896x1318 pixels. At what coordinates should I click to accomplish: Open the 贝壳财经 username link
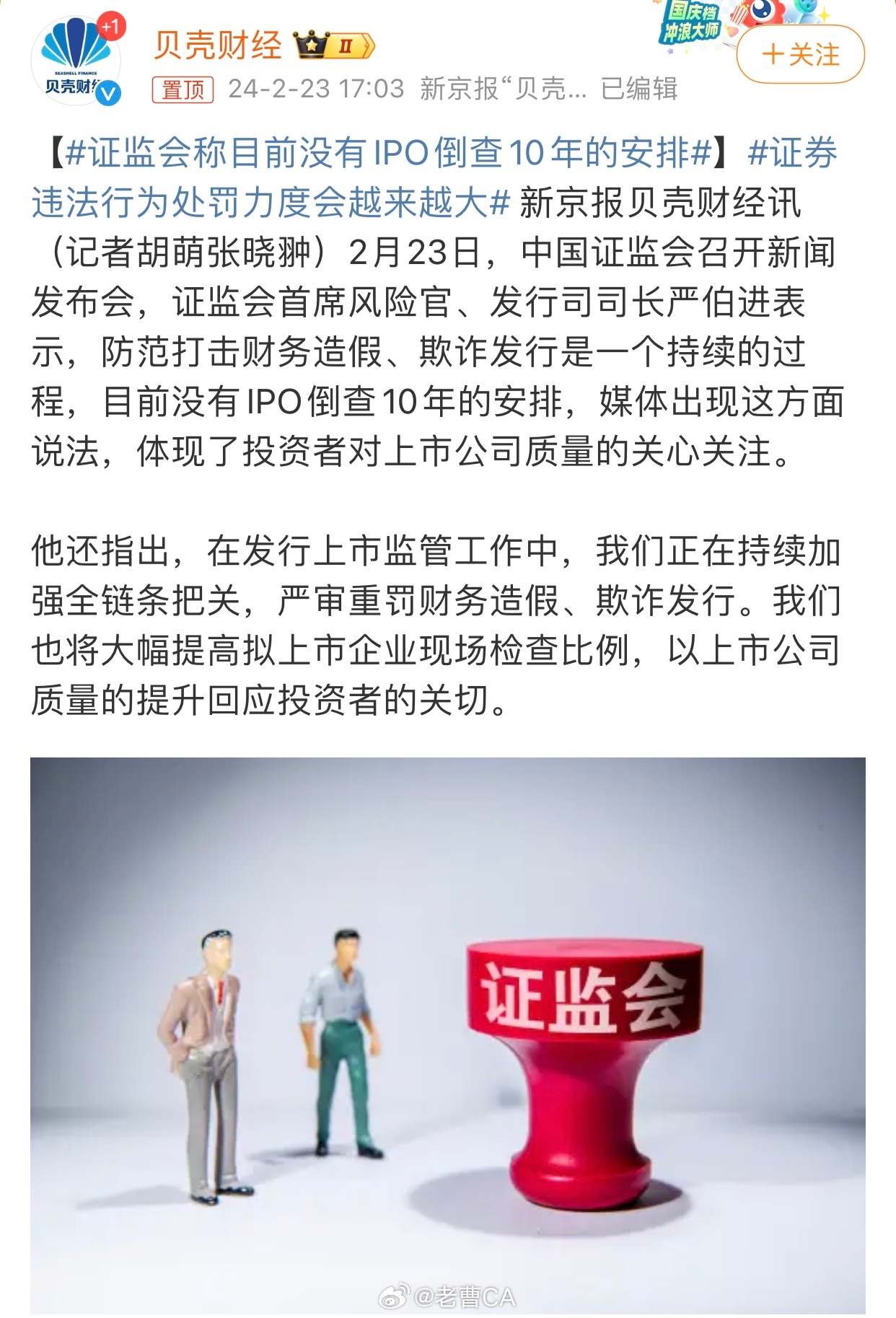[218, 46]
